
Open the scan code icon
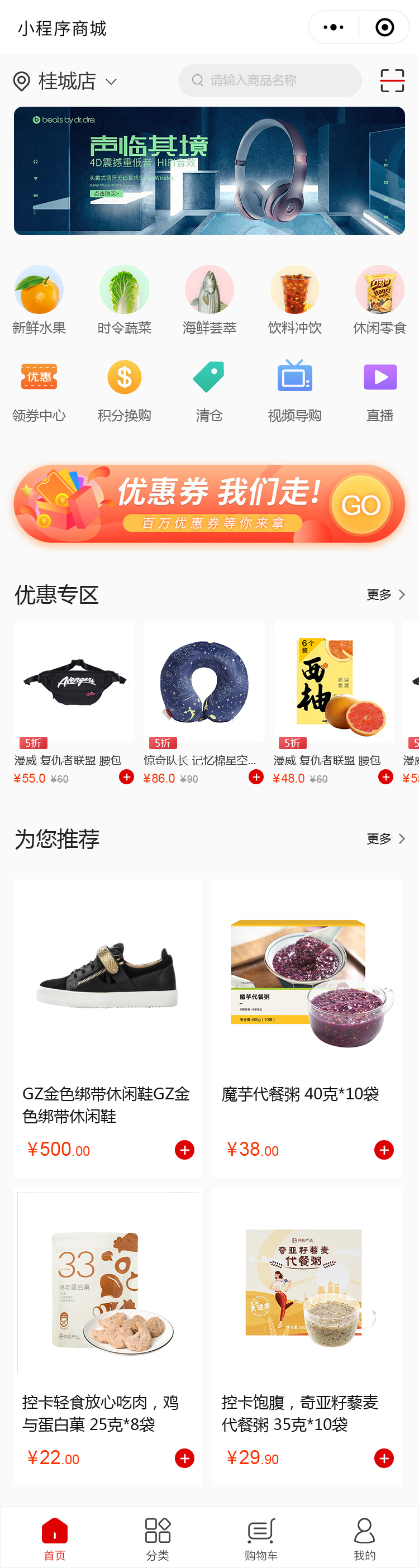point(392,80)
